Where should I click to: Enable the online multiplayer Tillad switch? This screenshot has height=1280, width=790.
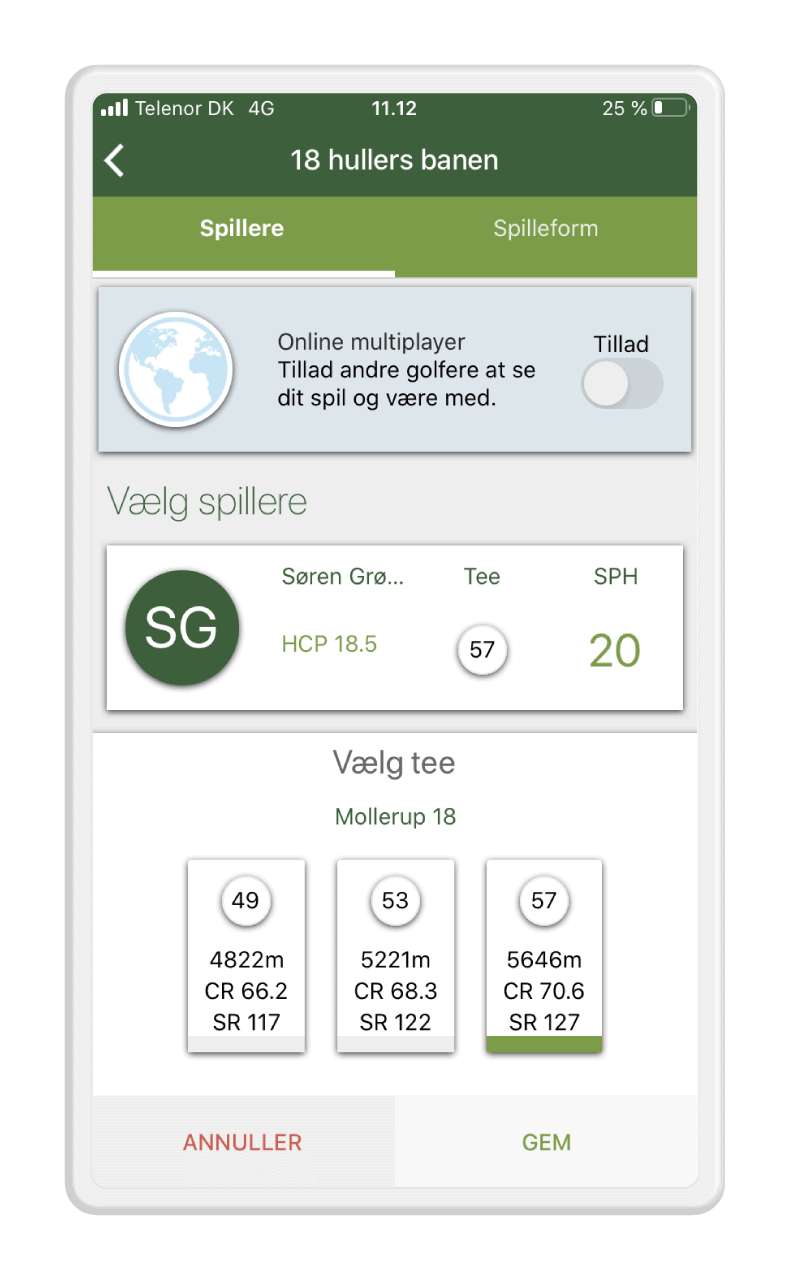[622, 384]
